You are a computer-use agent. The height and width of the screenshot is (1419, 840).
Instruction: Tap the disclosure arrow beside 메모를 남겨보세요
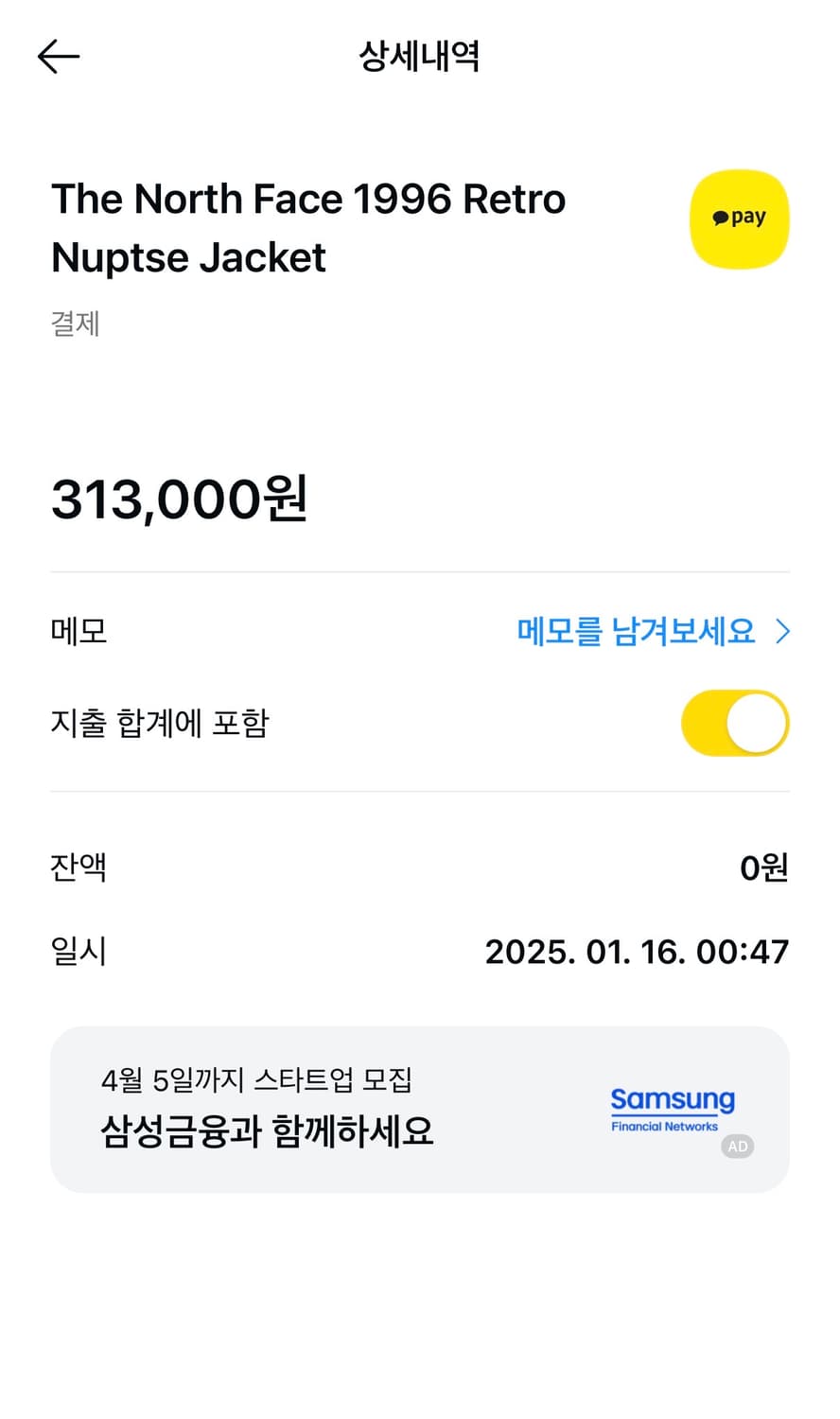782,631
